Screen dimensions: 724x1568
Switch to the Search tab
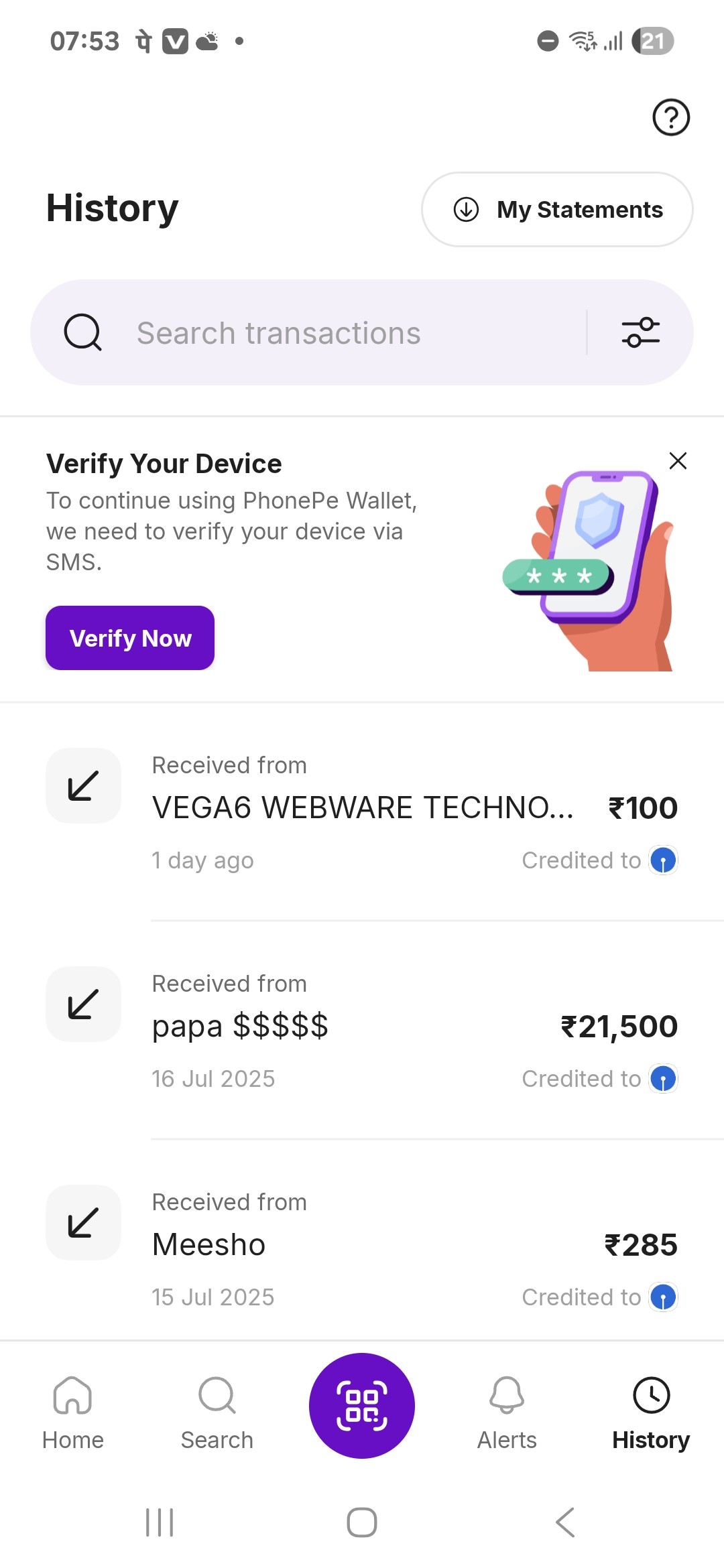(x=217, y=1411)
